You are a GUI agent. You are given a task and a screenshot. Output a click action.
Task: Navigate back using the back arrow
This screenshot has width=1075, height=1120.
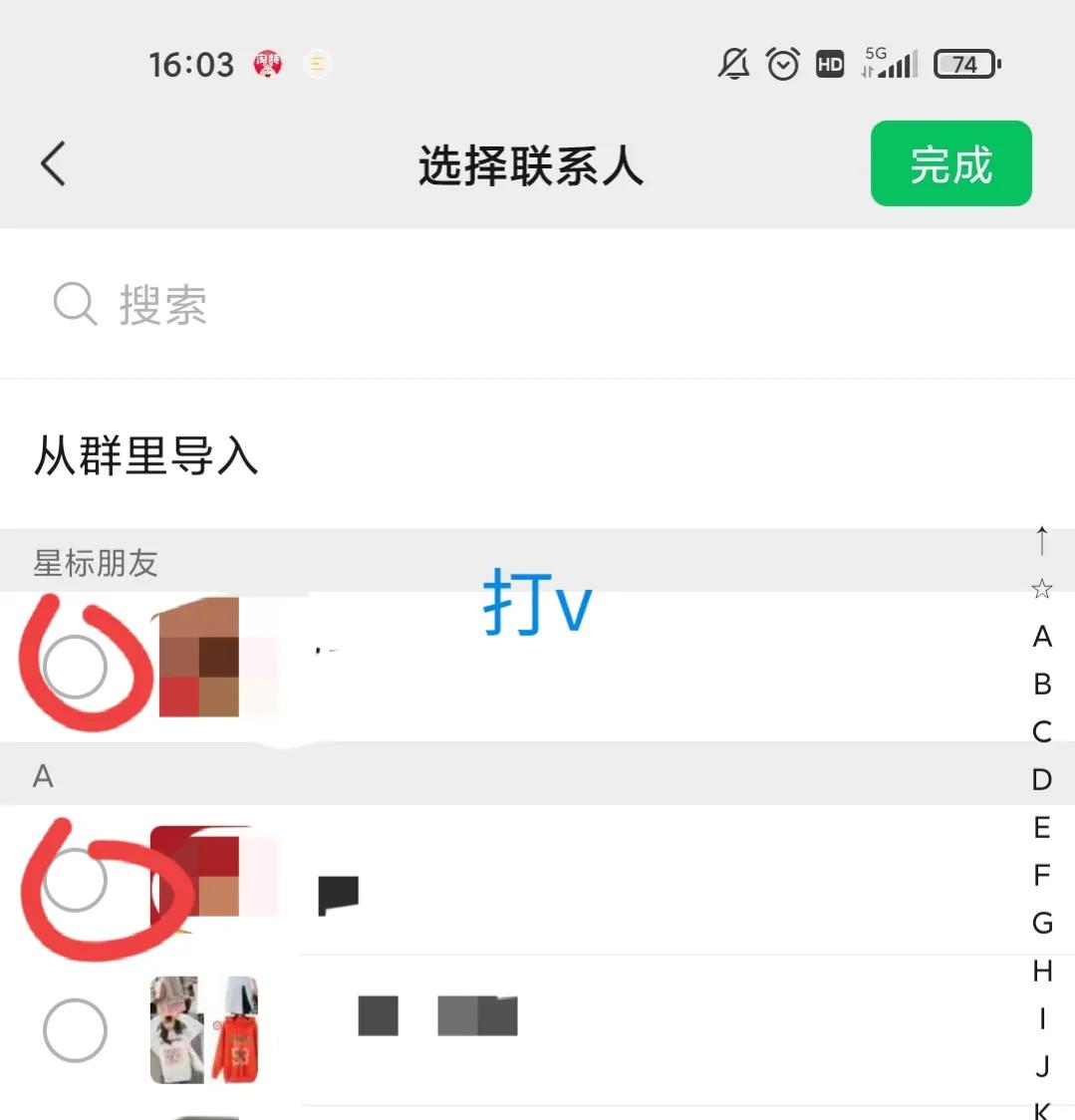coord(52,164)
